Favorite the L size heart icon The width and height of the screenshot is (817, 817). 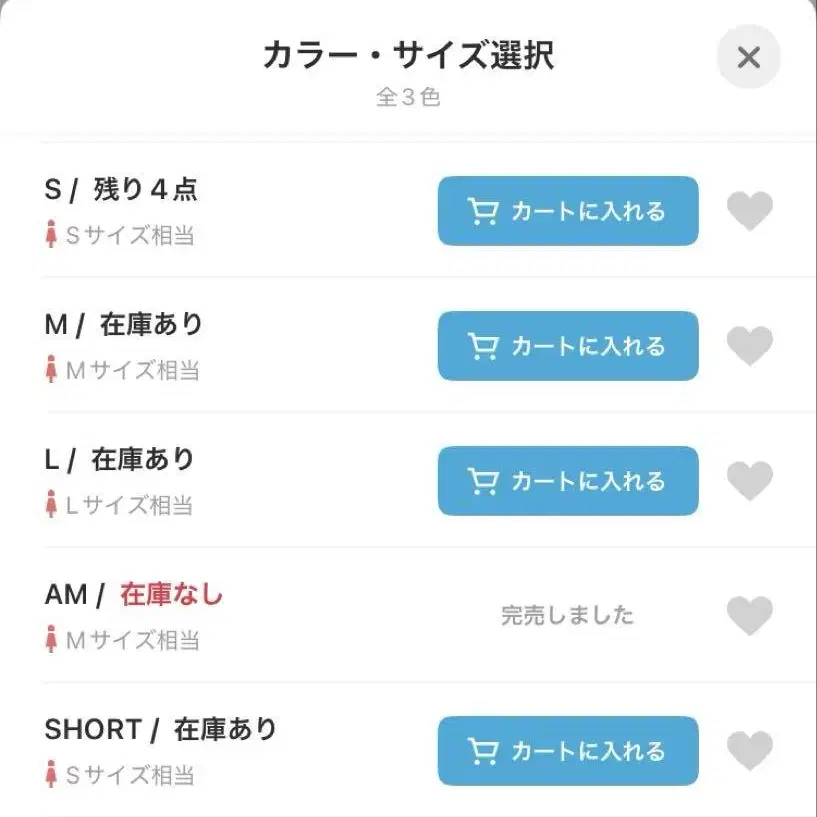[749, 481]
